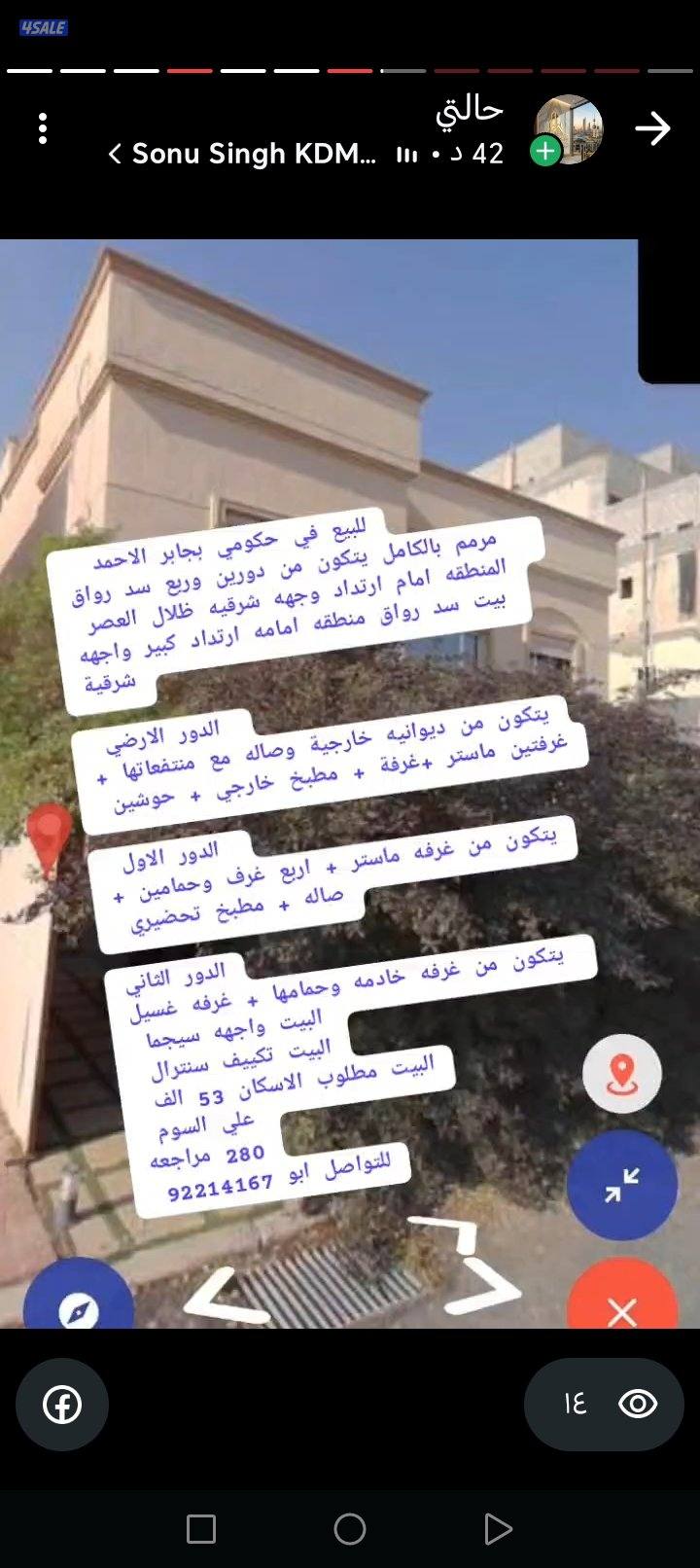This screenshot has width=700, height=1568.
Task: Tap the 4SALE logo at the top
Action: coord(44,28)
